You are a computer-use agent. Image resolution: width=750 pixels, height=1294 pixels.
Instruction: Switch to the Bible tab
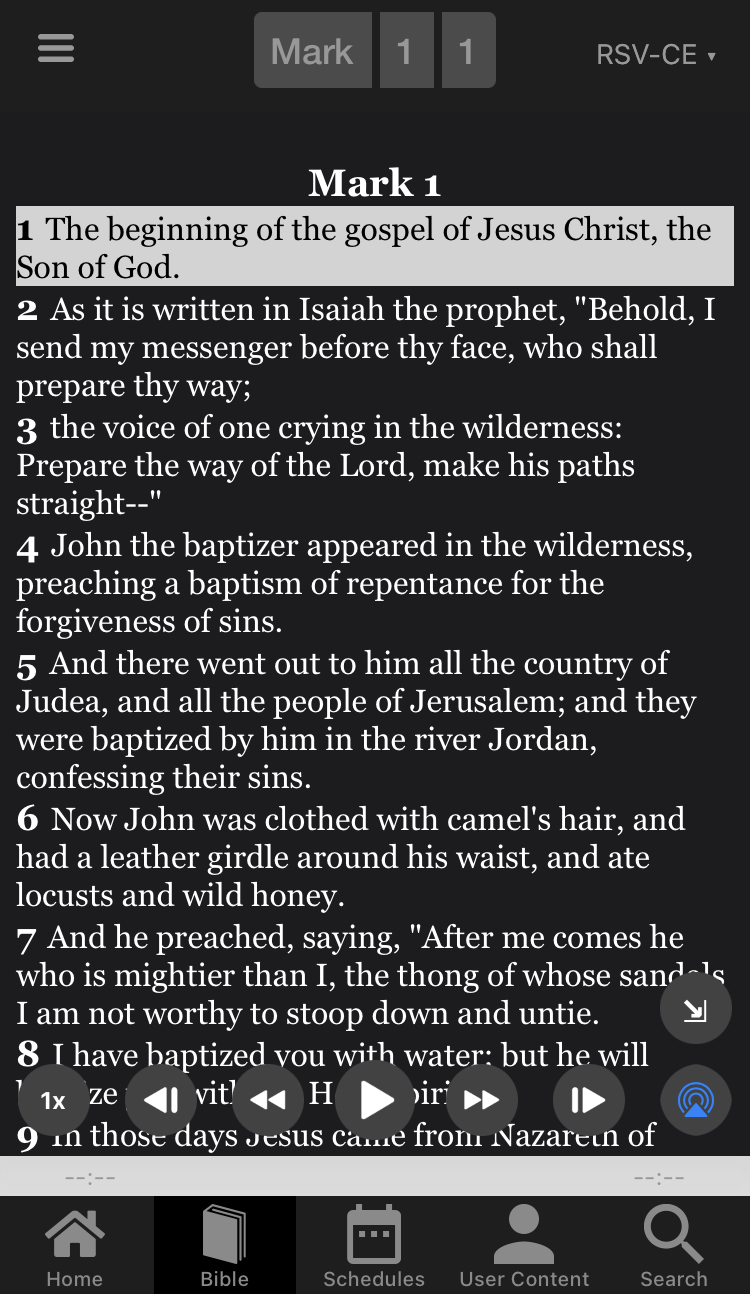[225, 1246]
